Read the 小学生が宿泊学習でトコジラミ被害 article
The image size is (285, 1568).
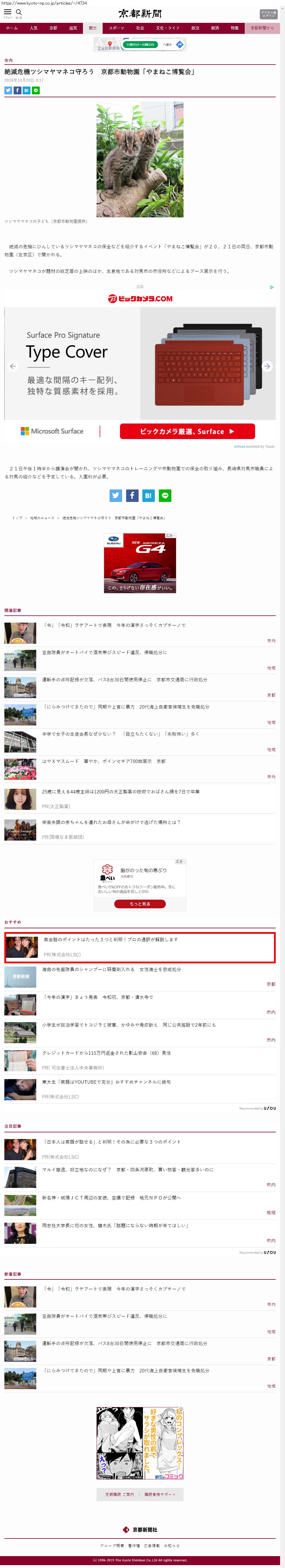click(x=129, y=1025)
